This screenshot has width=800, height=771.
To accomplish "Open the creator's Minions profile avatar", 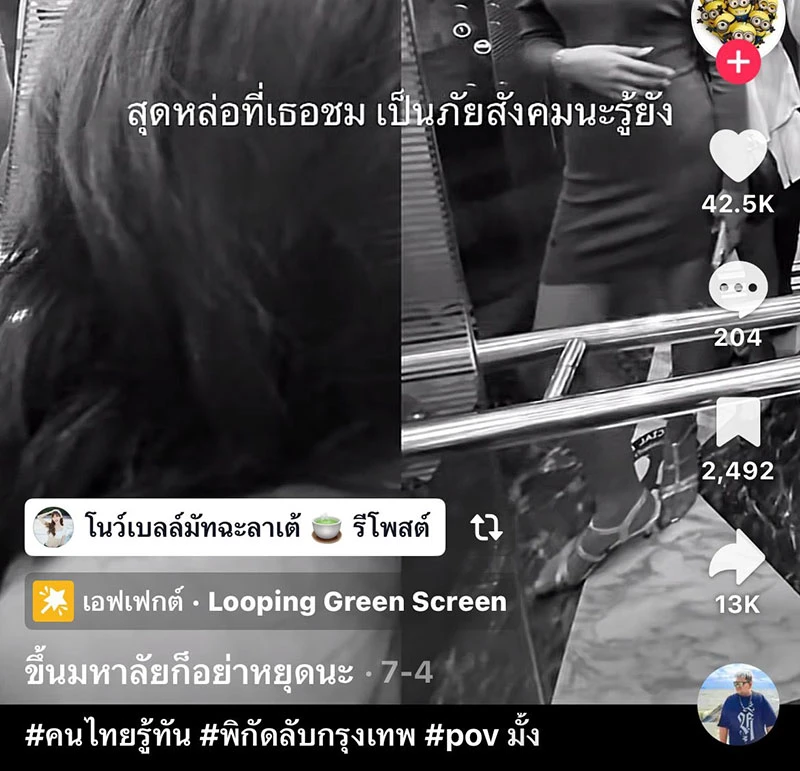I will click(738, 20).
